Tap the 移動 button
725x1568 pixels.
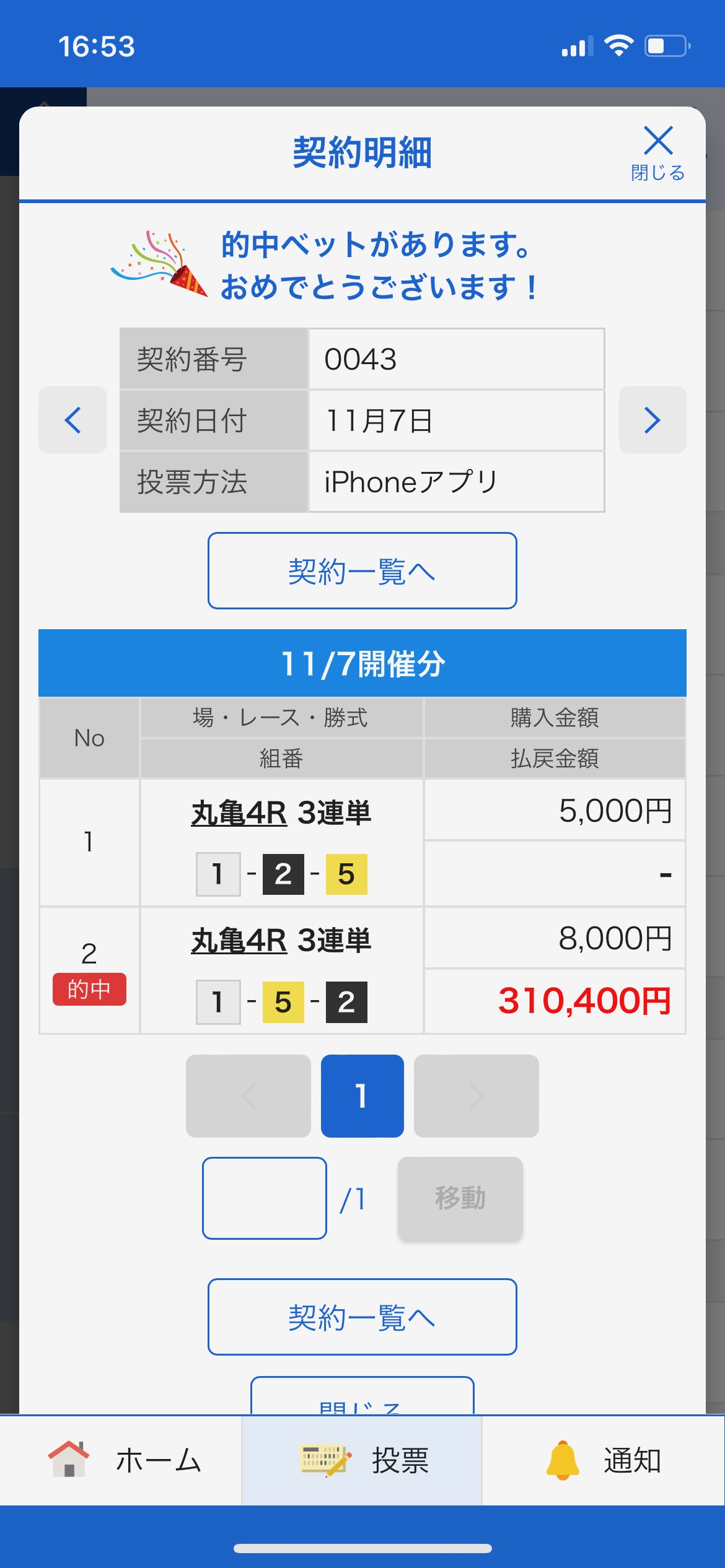[460, 1198]
